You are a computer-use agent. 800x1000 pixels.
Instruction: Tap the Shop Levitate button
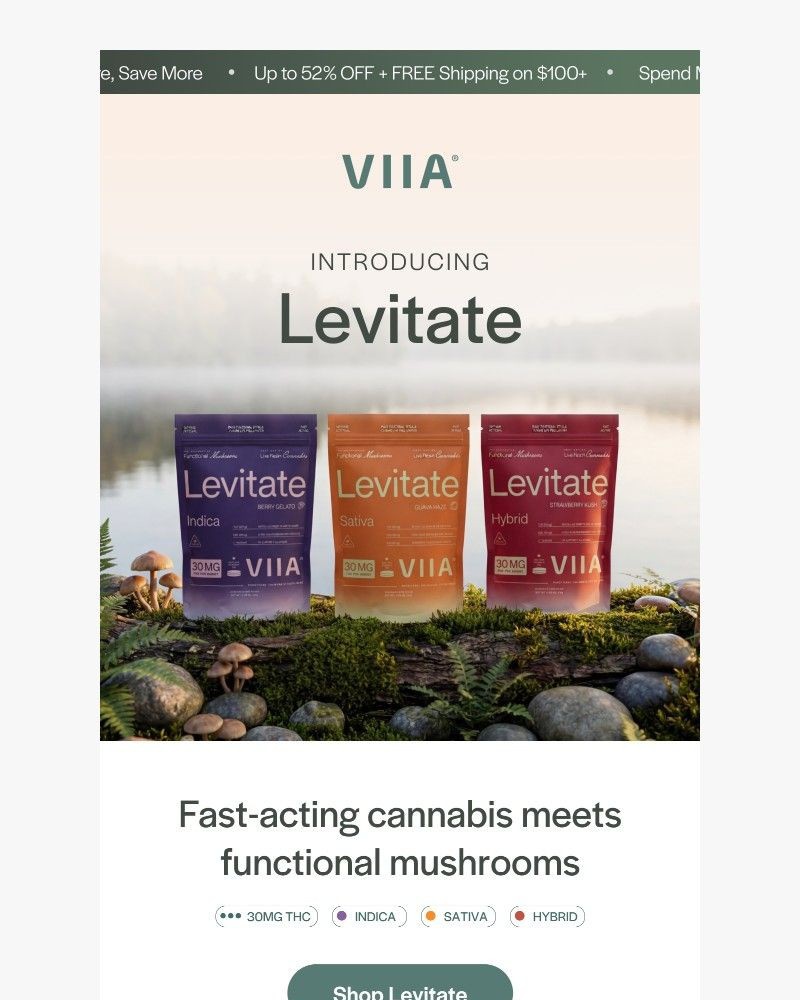[x=400, y=986]
